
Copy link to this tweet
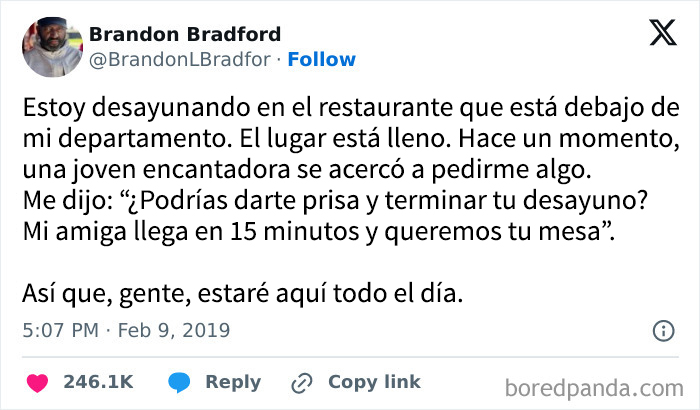click(357, 382)
